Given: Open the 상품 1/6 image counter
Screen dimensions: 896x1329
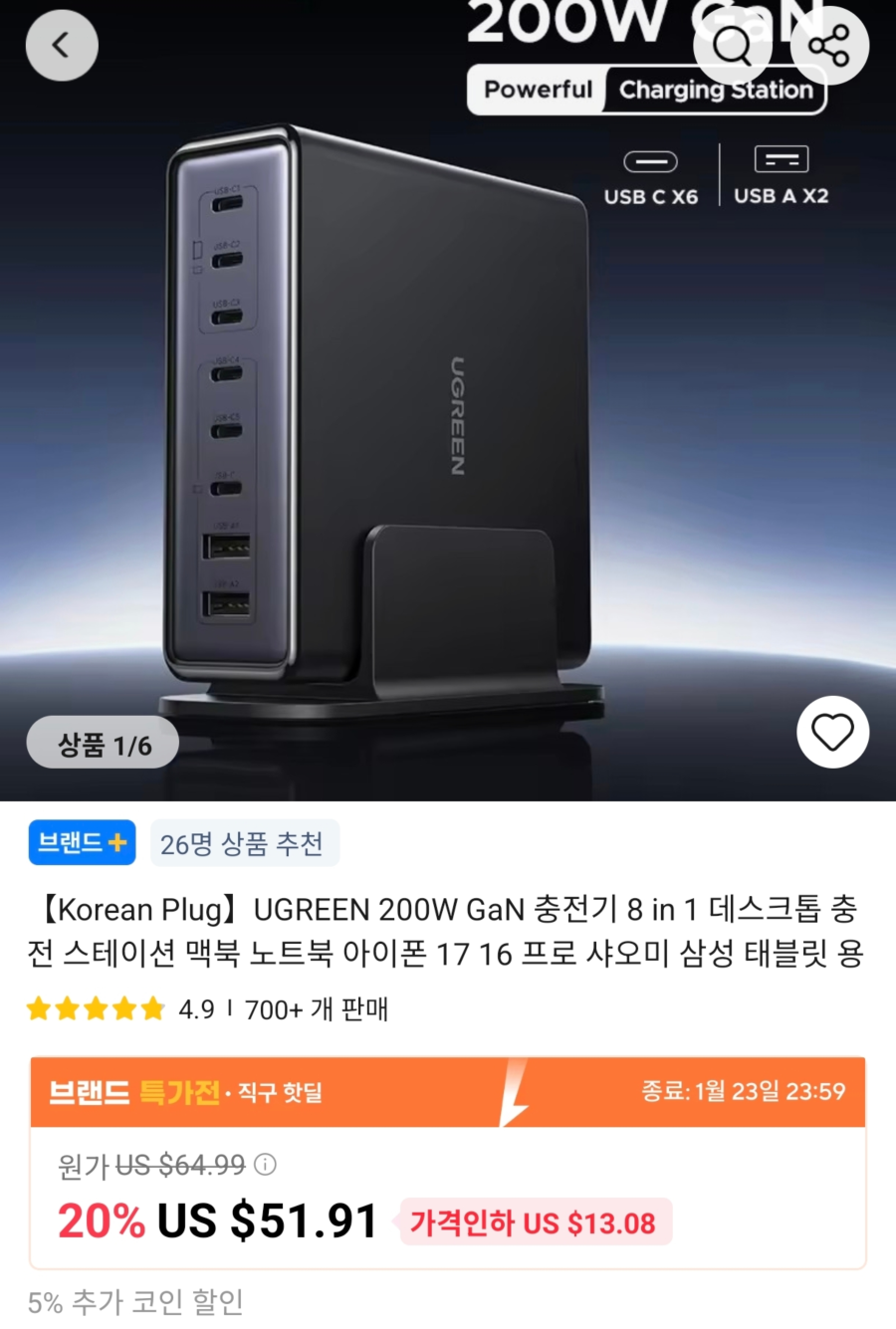Looking at the screenshot, I should tap(103, 743).
